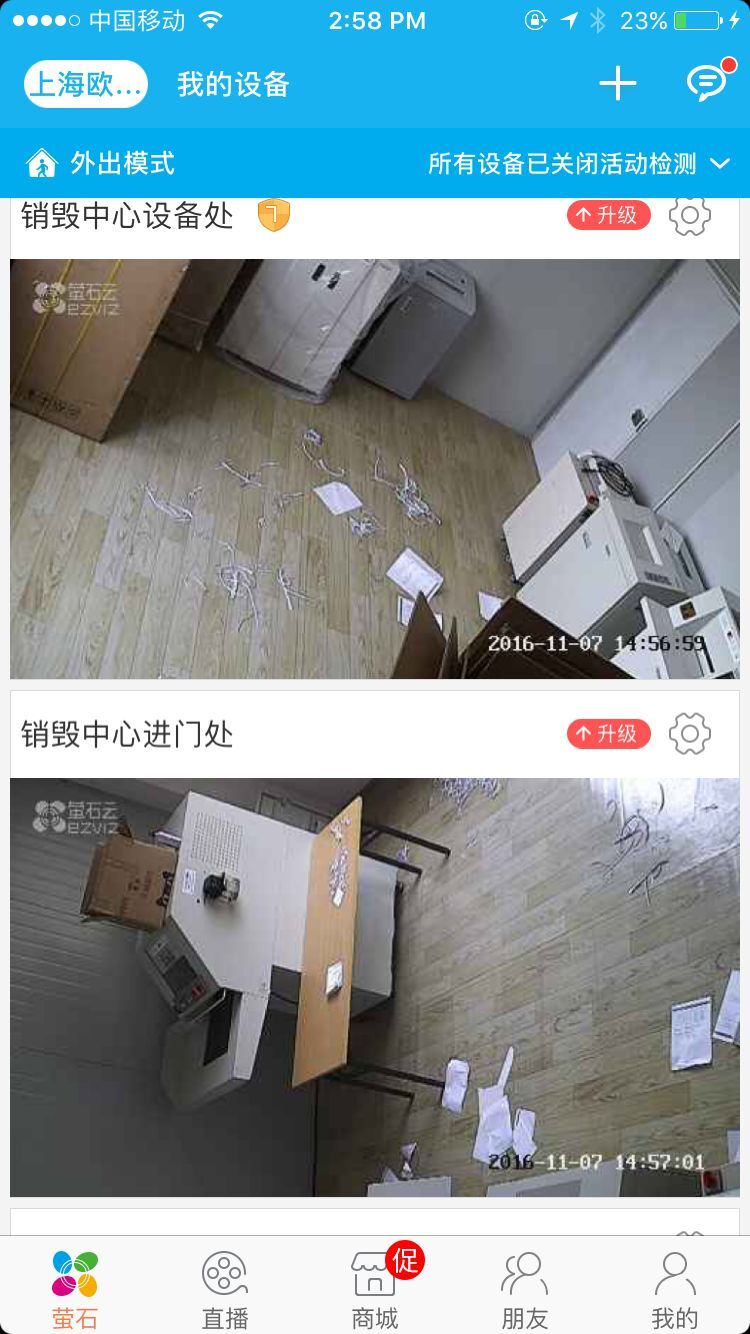Switch to the 朋友 tab
750x1334 pixels.
pos(525,1288)
